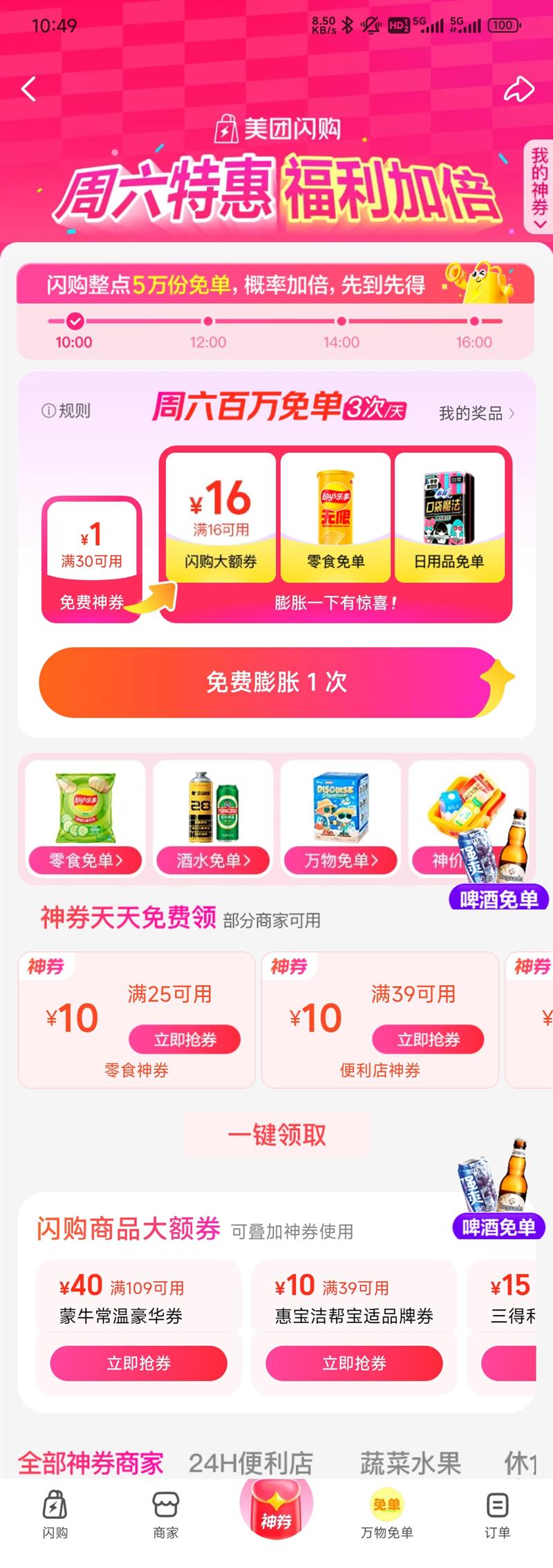Click the back arrow at top left
The image size is (553, 1568).
pos(29,89)
